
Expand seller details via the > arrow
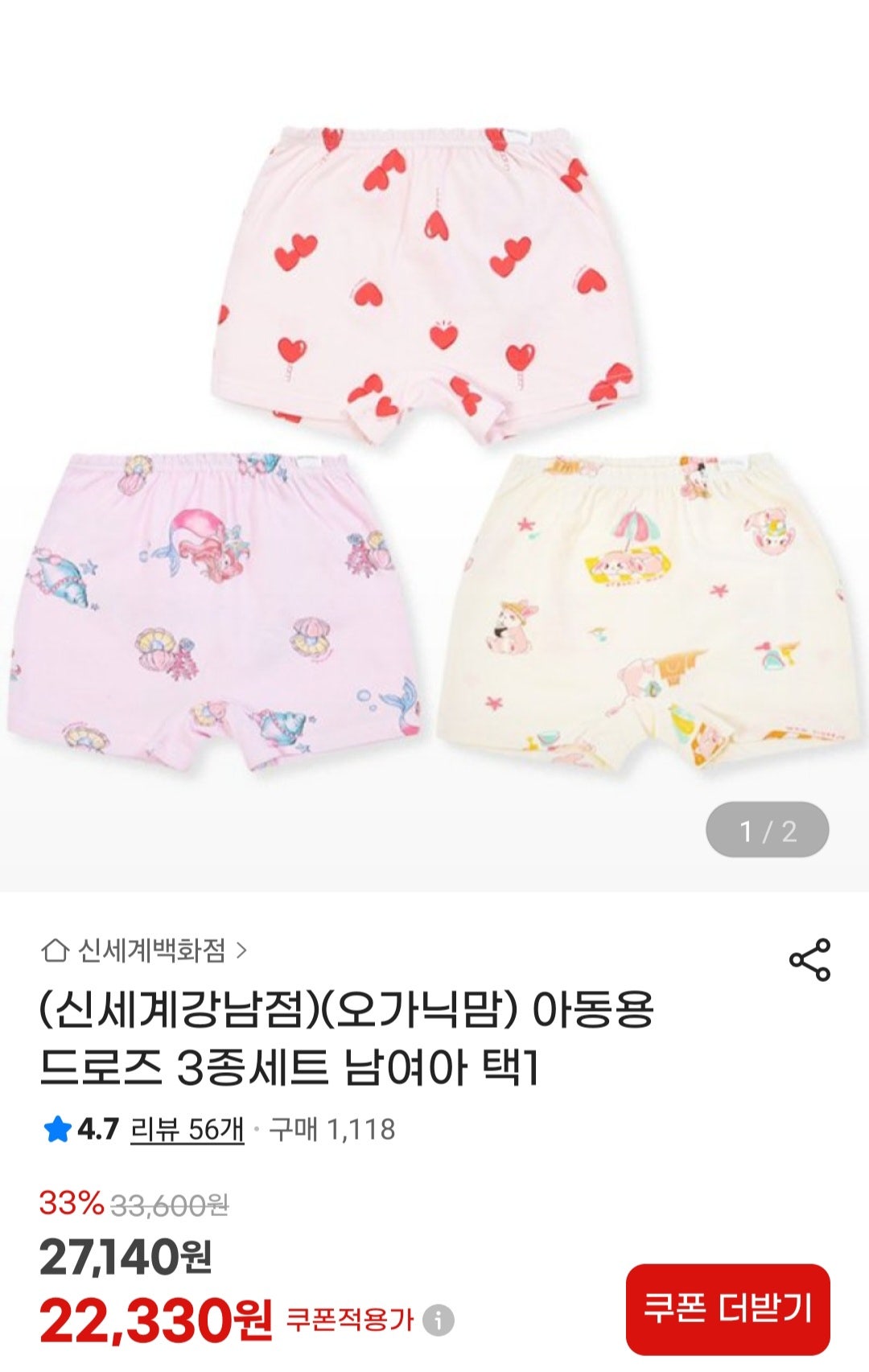(x=241, y=951)
